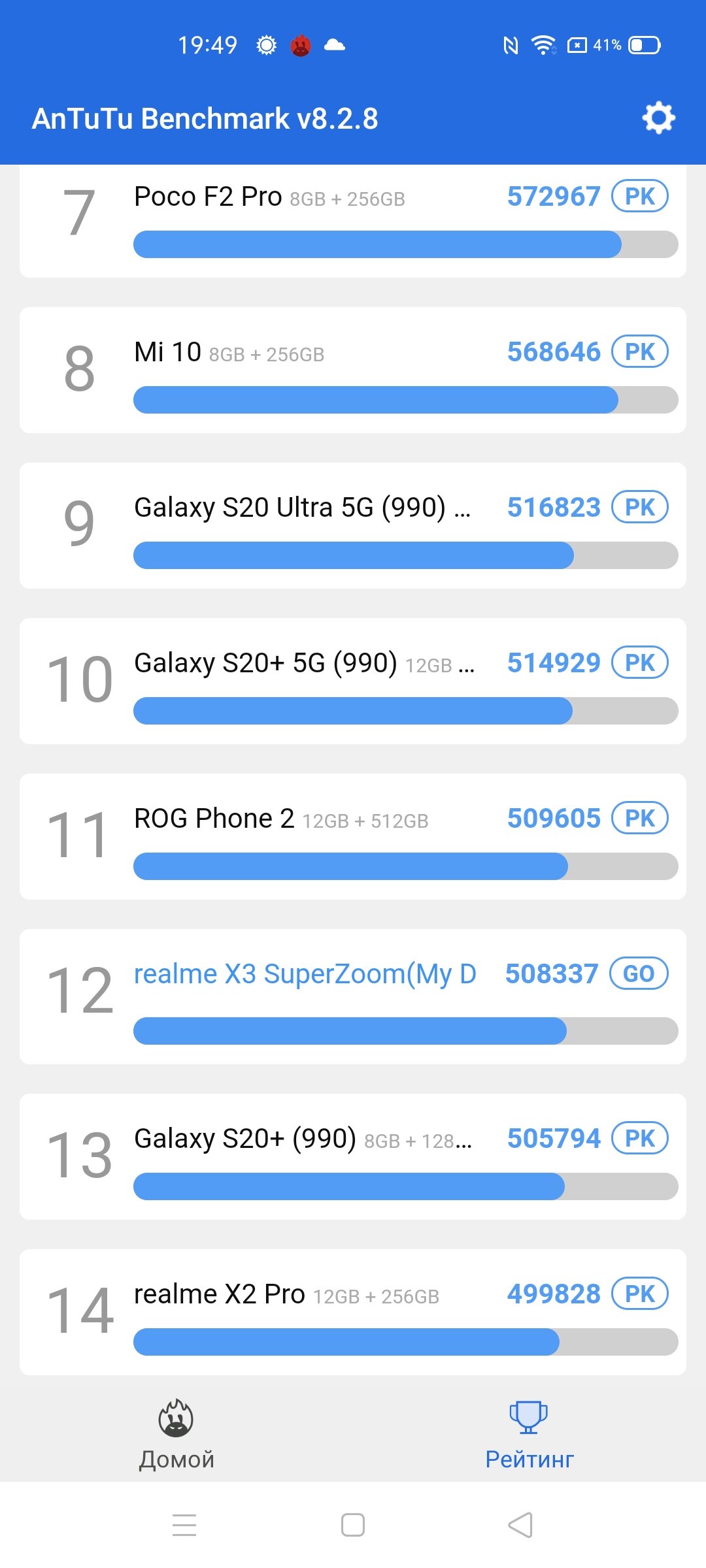This screenshot has height=1568, width=706.
Task: Select PK beside Galaxy S20+ 5G (990)
Action: coord(639,662)
